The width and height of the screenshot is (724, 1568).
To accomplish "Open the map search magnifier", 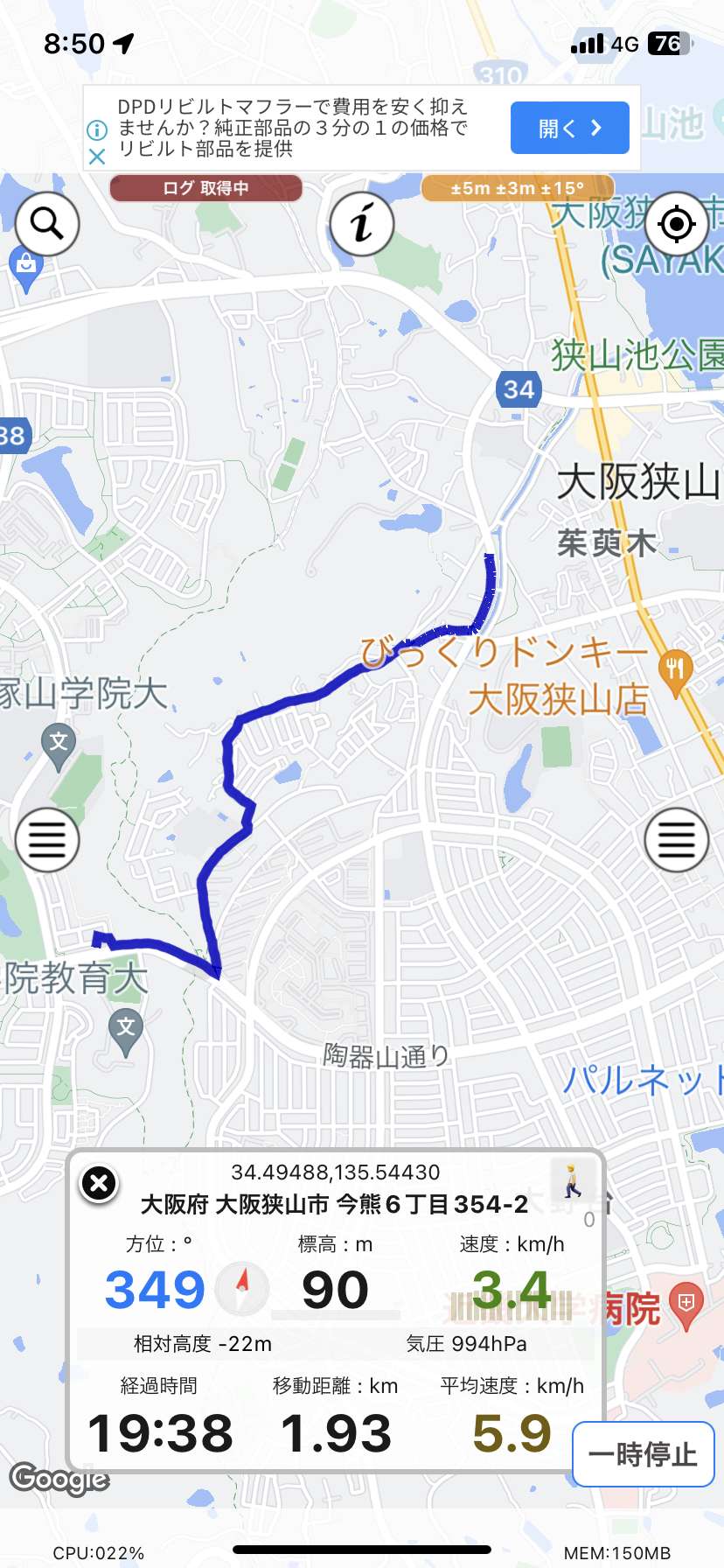I will 47,224.
